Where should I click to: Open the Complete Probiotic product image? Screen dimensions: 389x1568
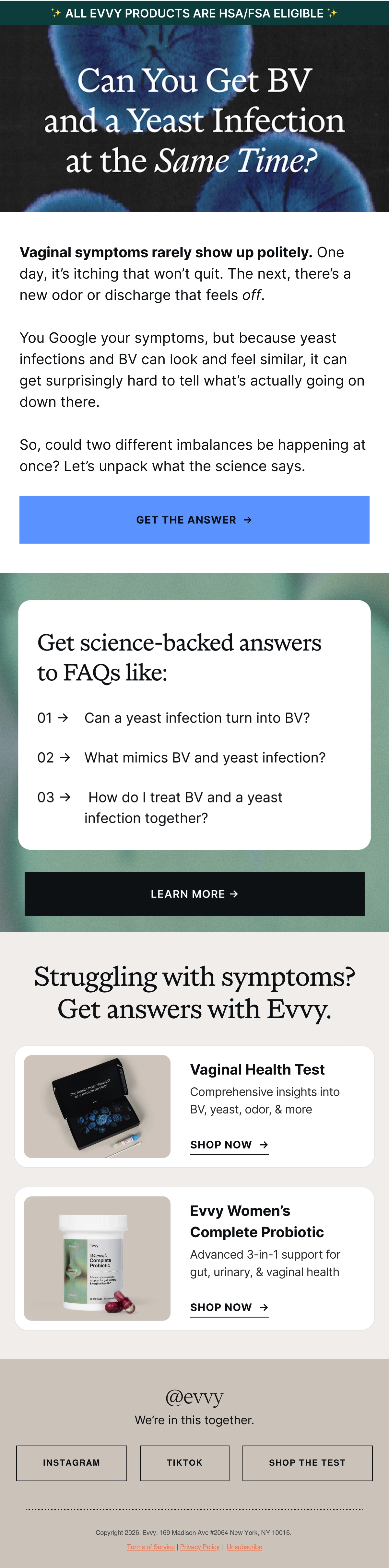(97, 1258)
